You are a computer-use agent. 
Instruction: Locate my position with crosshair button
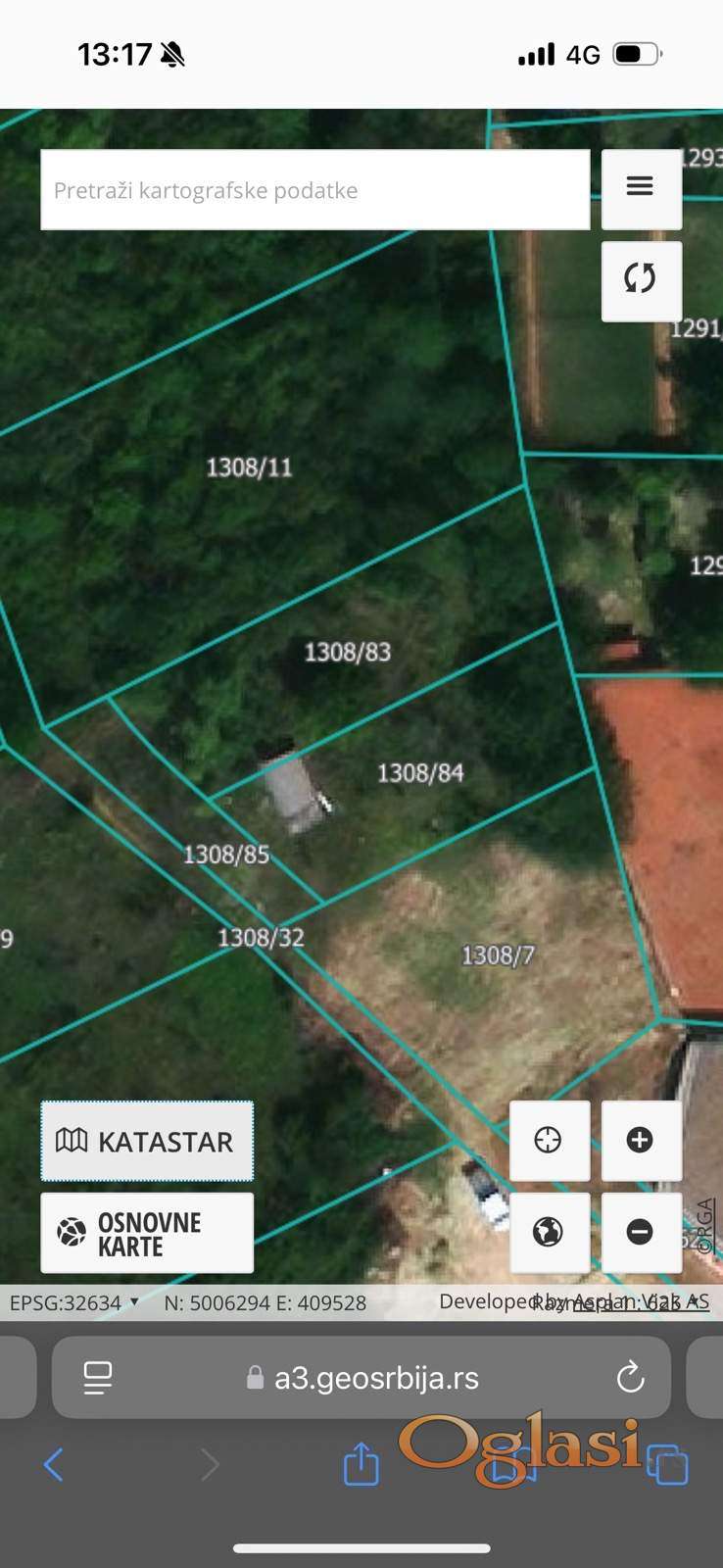[x=549, y=1141]
